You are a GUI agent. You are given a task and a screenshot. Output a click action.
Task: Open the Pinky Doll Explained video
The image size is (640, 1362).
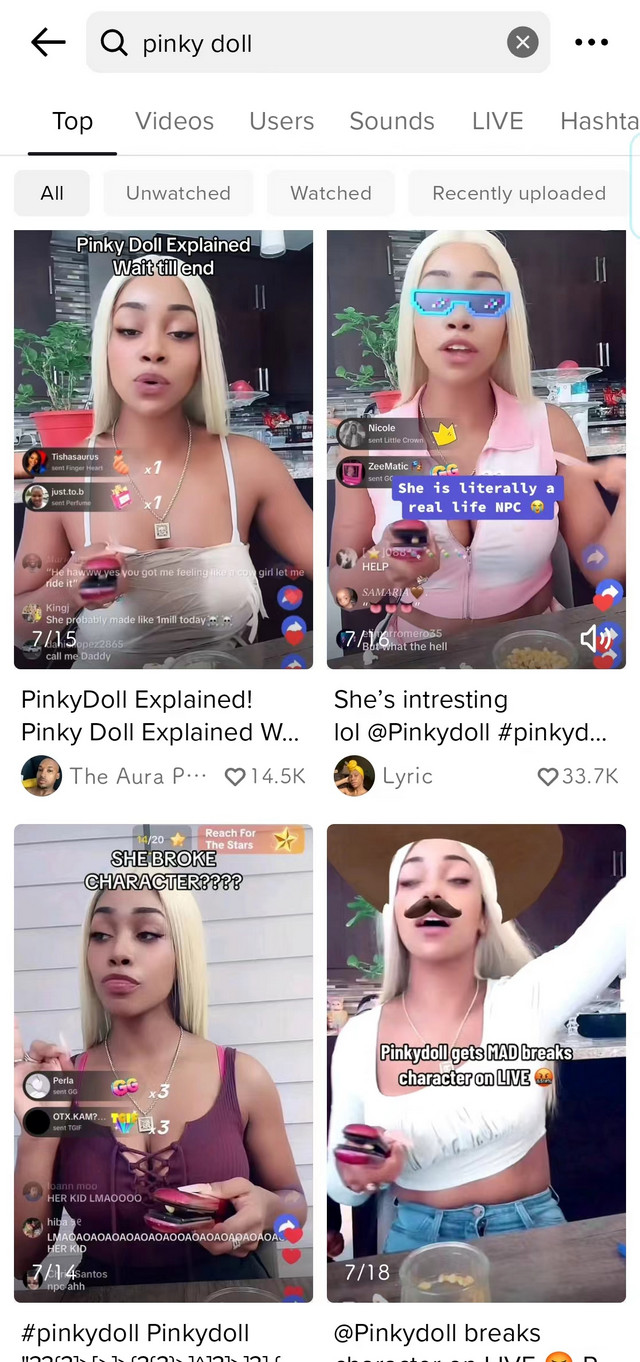coord(163,450)
